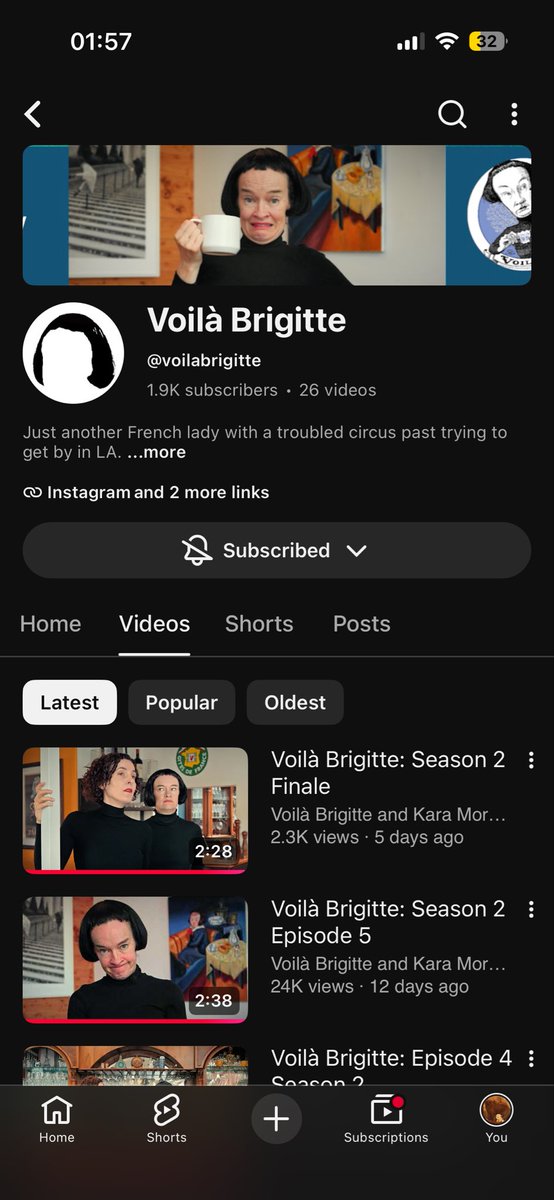Go back using the top-left arrow
Screen dimensions: 554x1200
coord(33,114)
